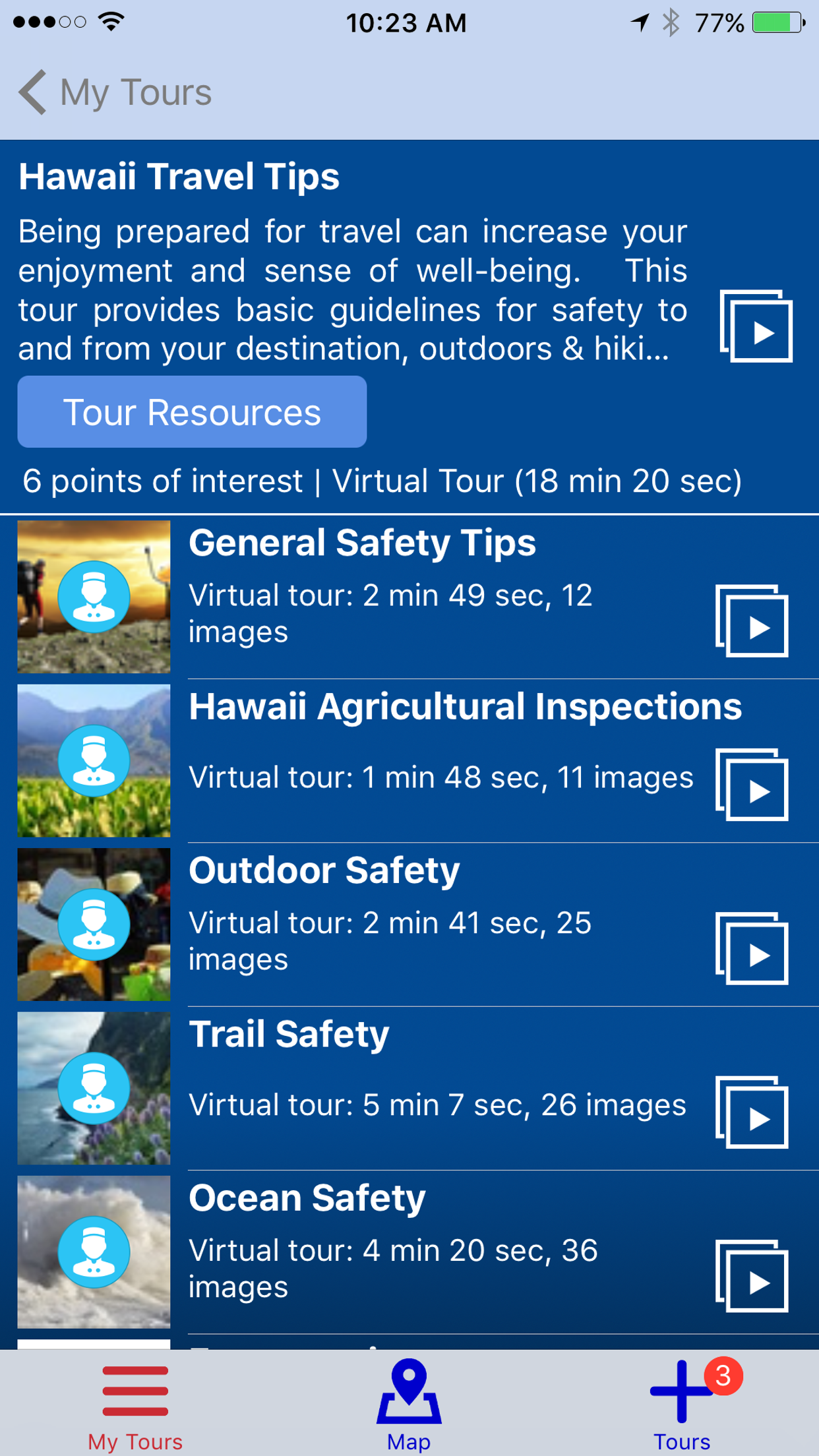Open Tour Resources
Image resolution: width=819 pixels, height=1456 pixels.
pyautogui.click(x=192, y=411)
